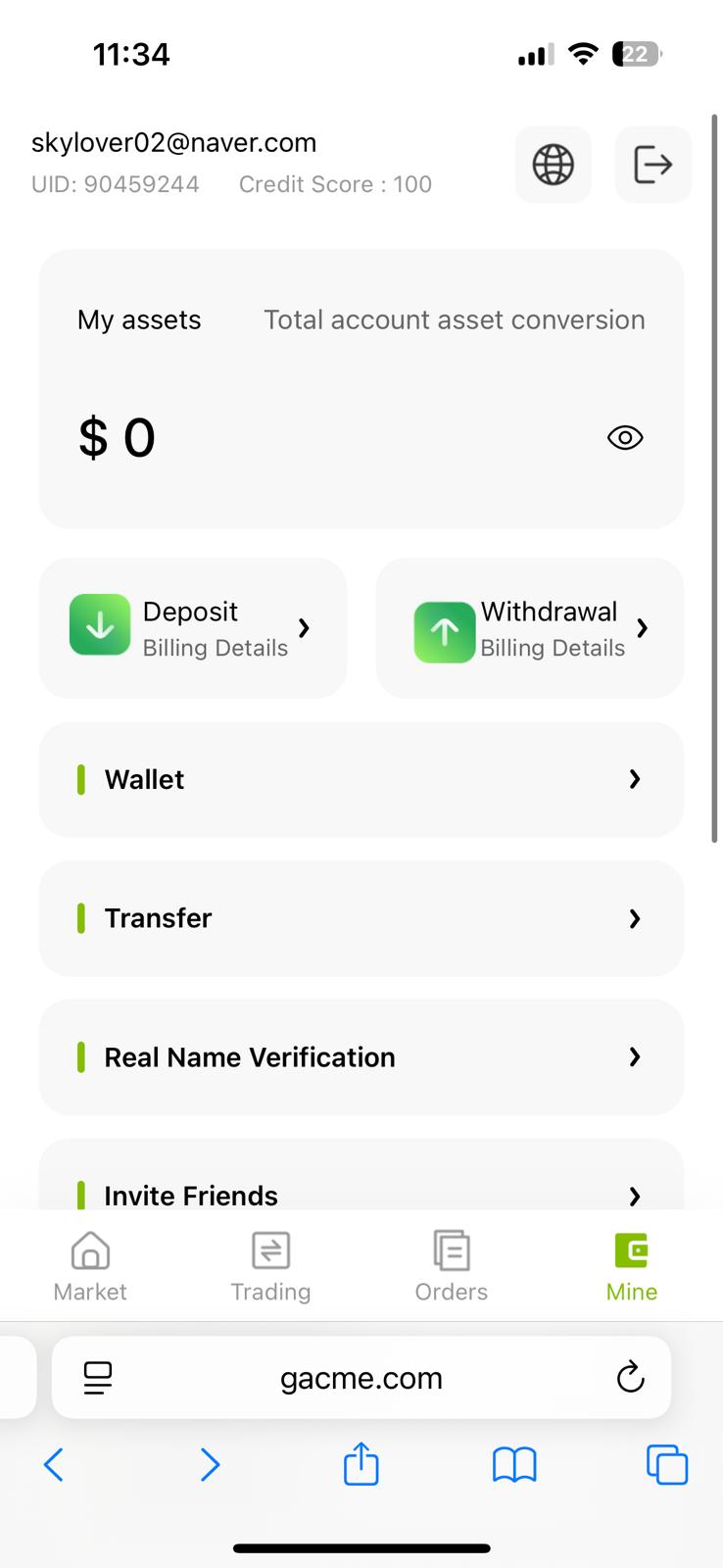Reload the page in Safari
The height and width of the screenshot is (1568, 723).
(x=630, y=1377)
